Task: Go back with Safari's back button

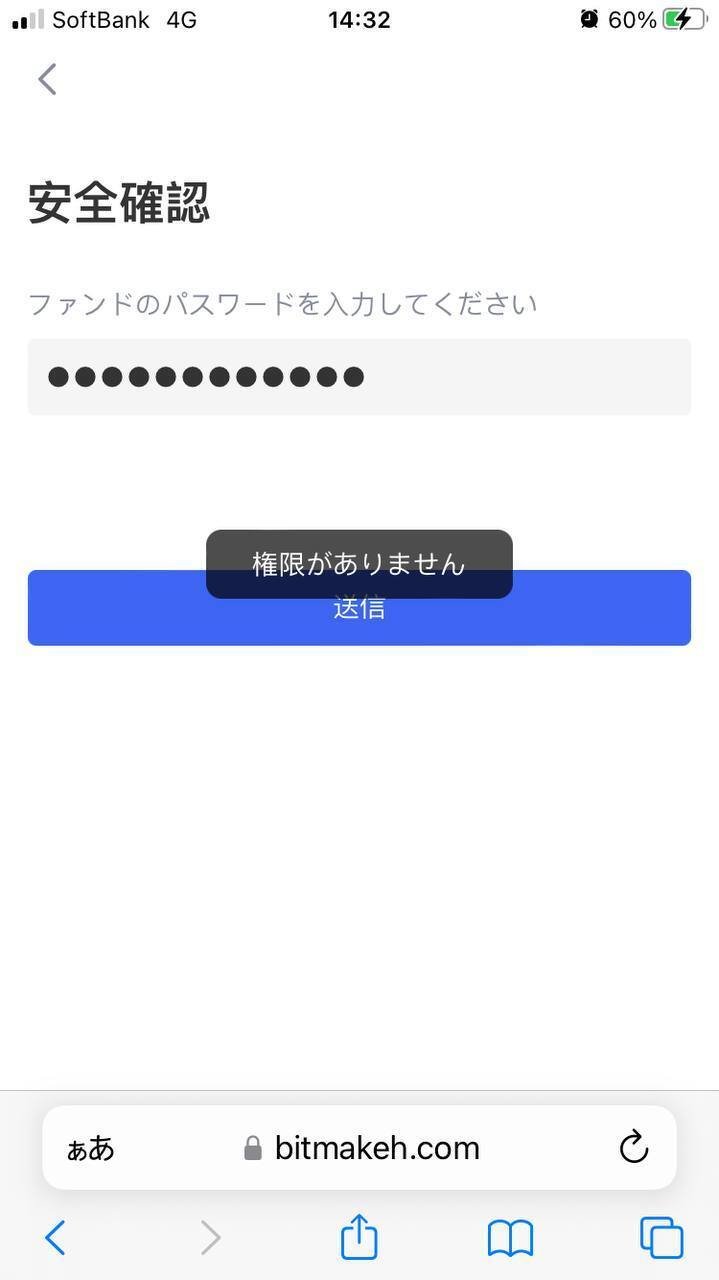Action: [55, 1238]
